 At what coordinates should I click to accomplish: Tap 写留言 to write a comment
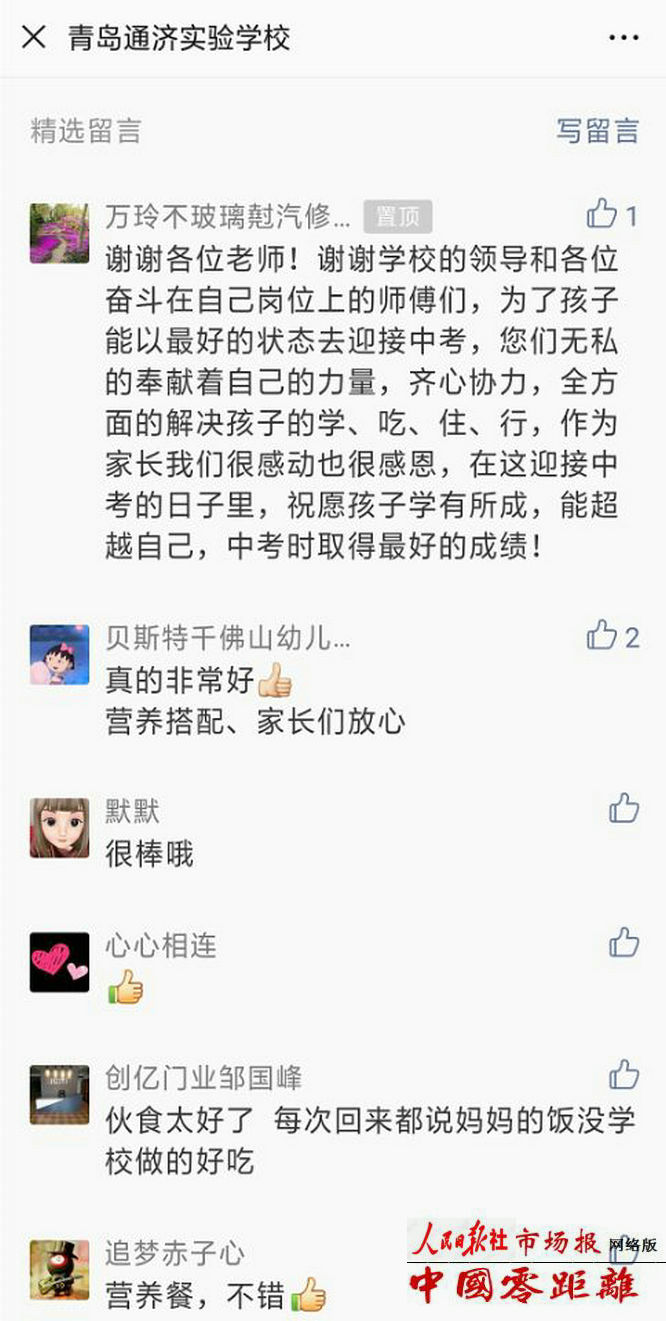[x=597, y=131]
